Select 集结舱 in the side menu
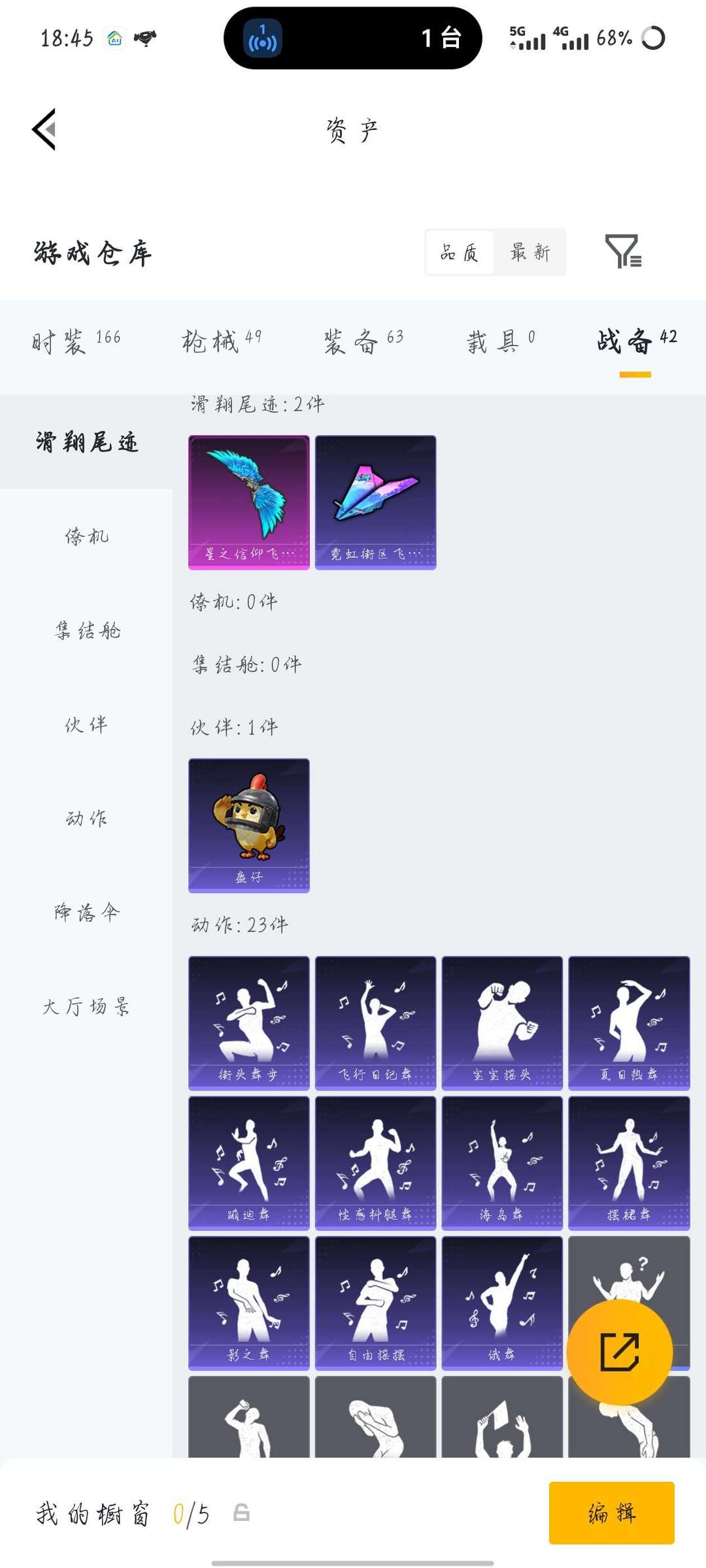 click(x=86, y=630)
